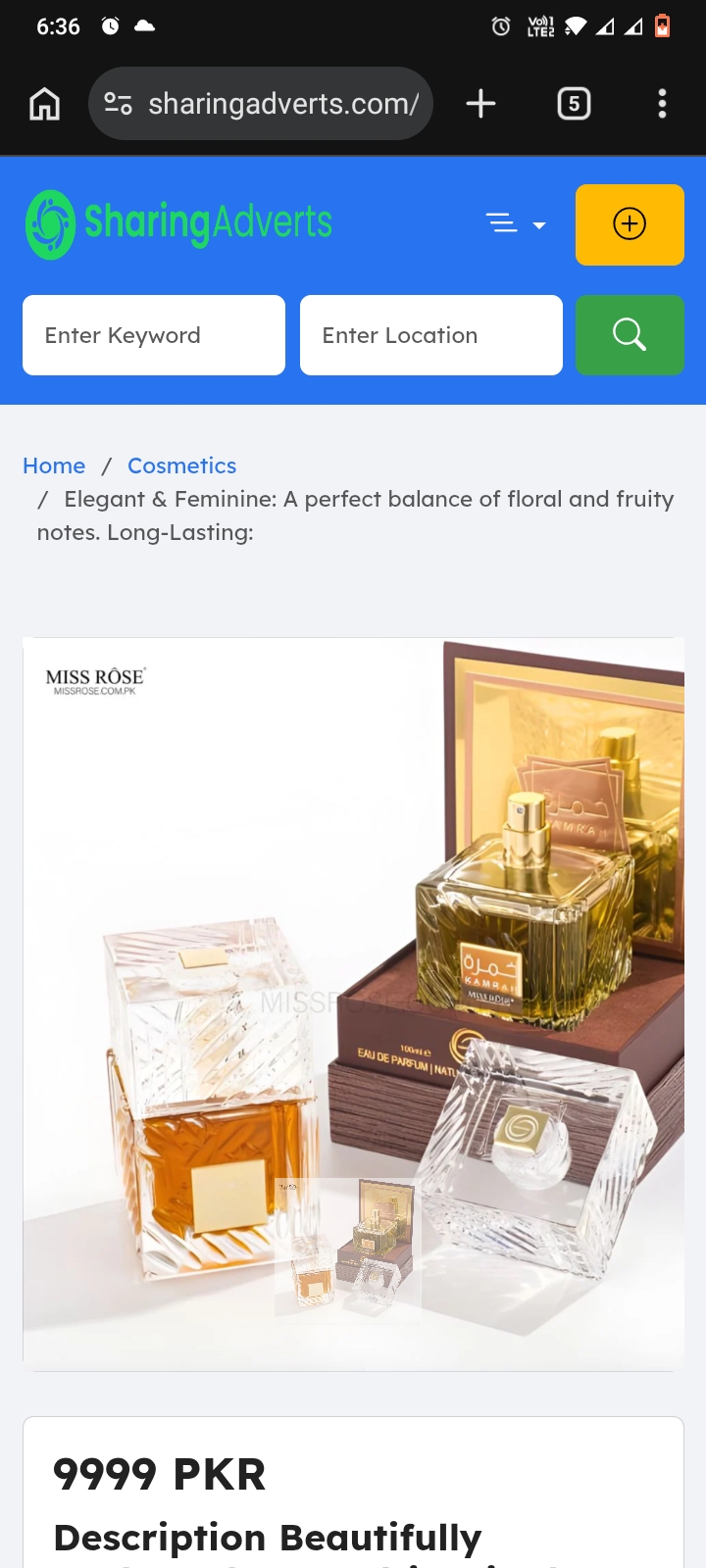Open a new browser tab
The width and height of the screenshot is (706, 1568).
pyautogui.click(x=480, y=103)
